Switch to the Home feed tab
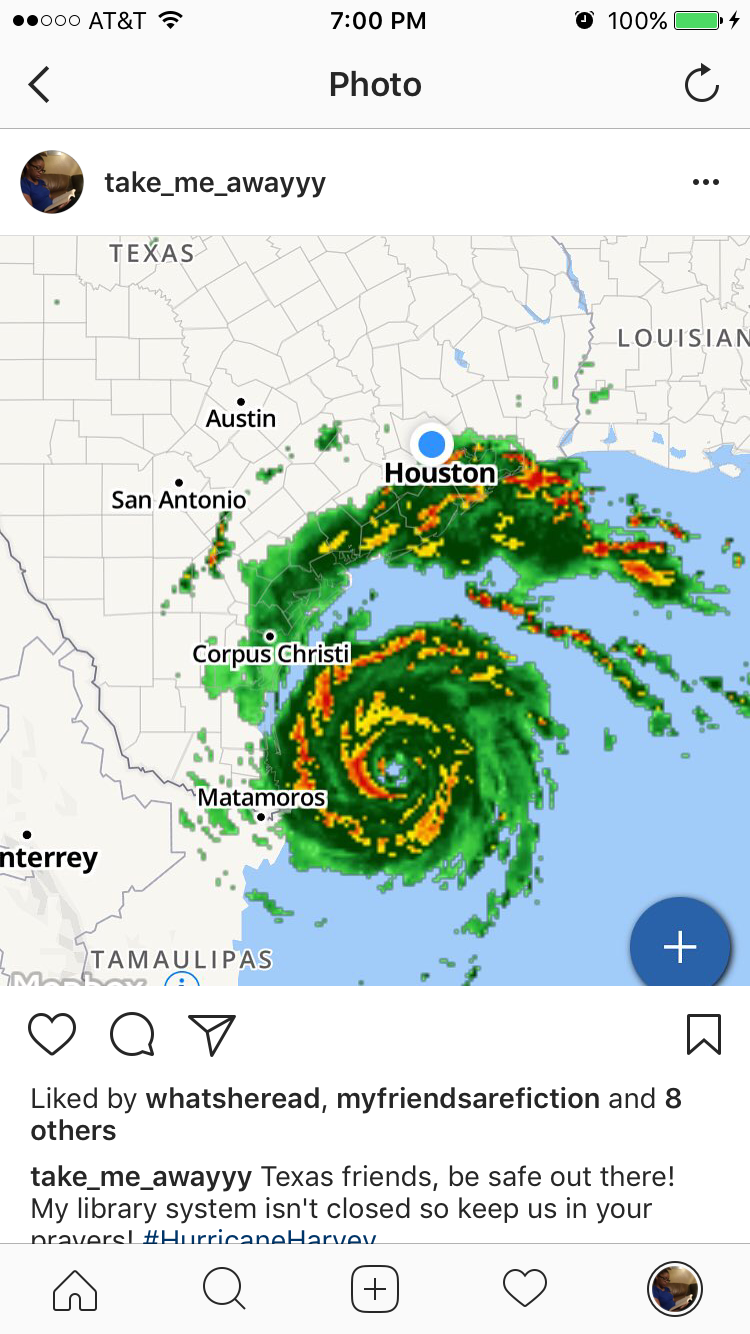Screen dimensions: 750x1334 pos(75,1289)
